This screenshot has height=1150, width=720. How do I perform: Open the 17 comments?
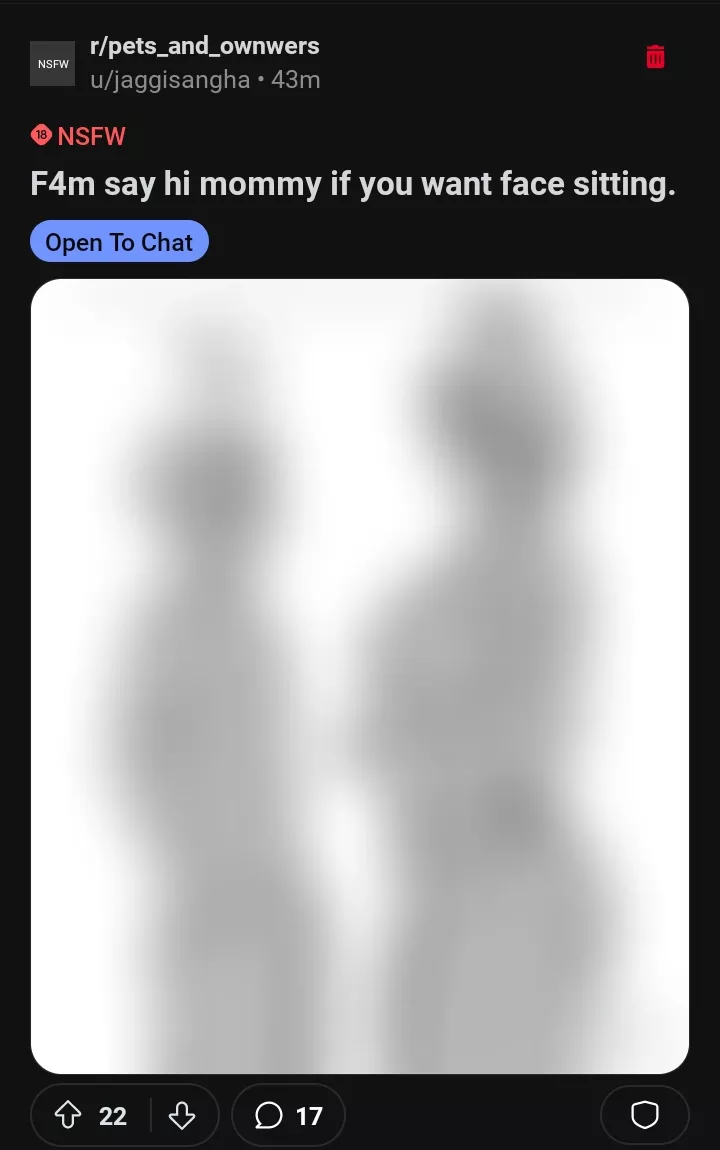click(x=288, y=1115)
